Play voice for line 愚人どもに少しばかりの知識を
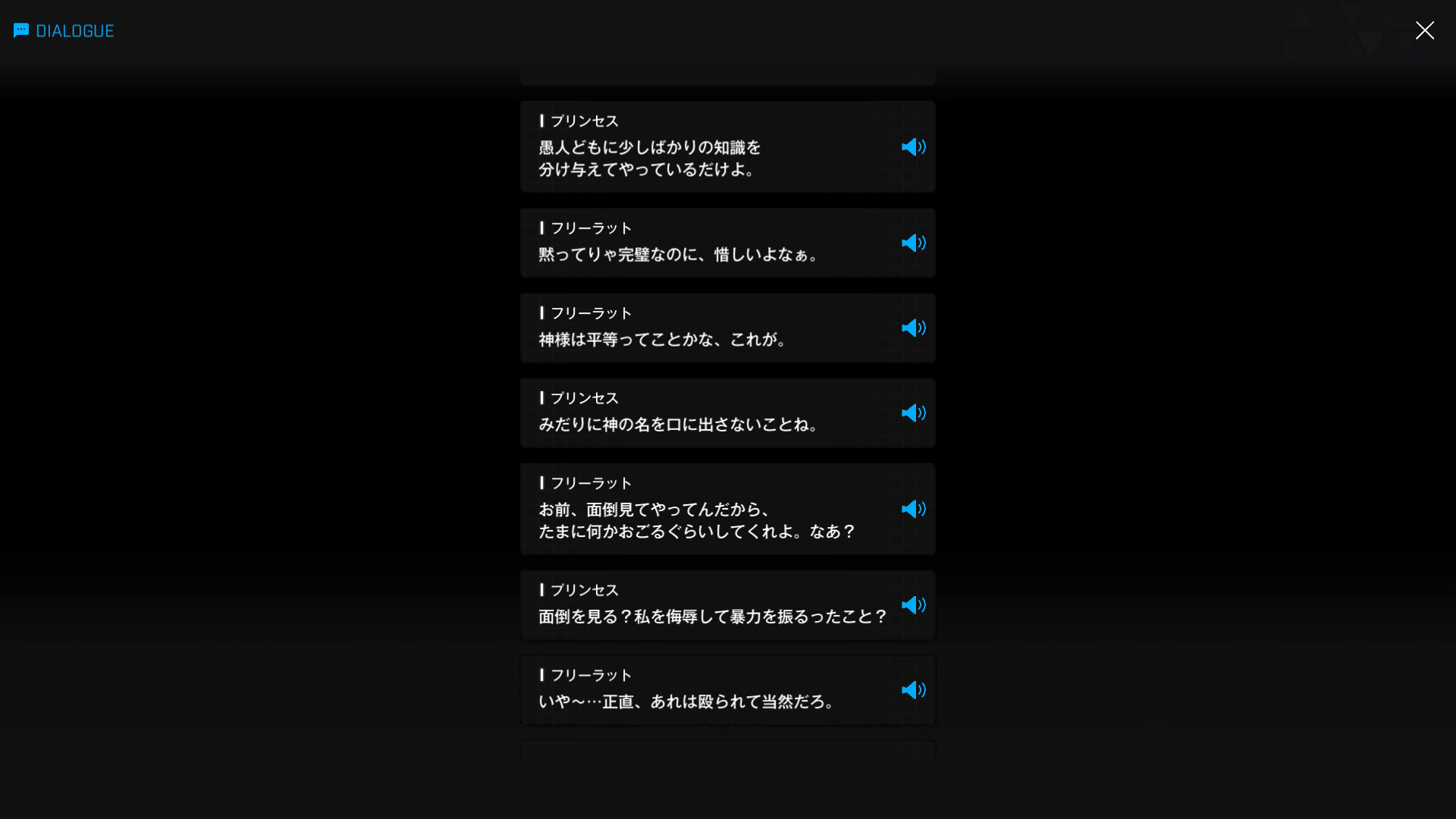This screenshot has height=819, width=1456. pos(913,147)
